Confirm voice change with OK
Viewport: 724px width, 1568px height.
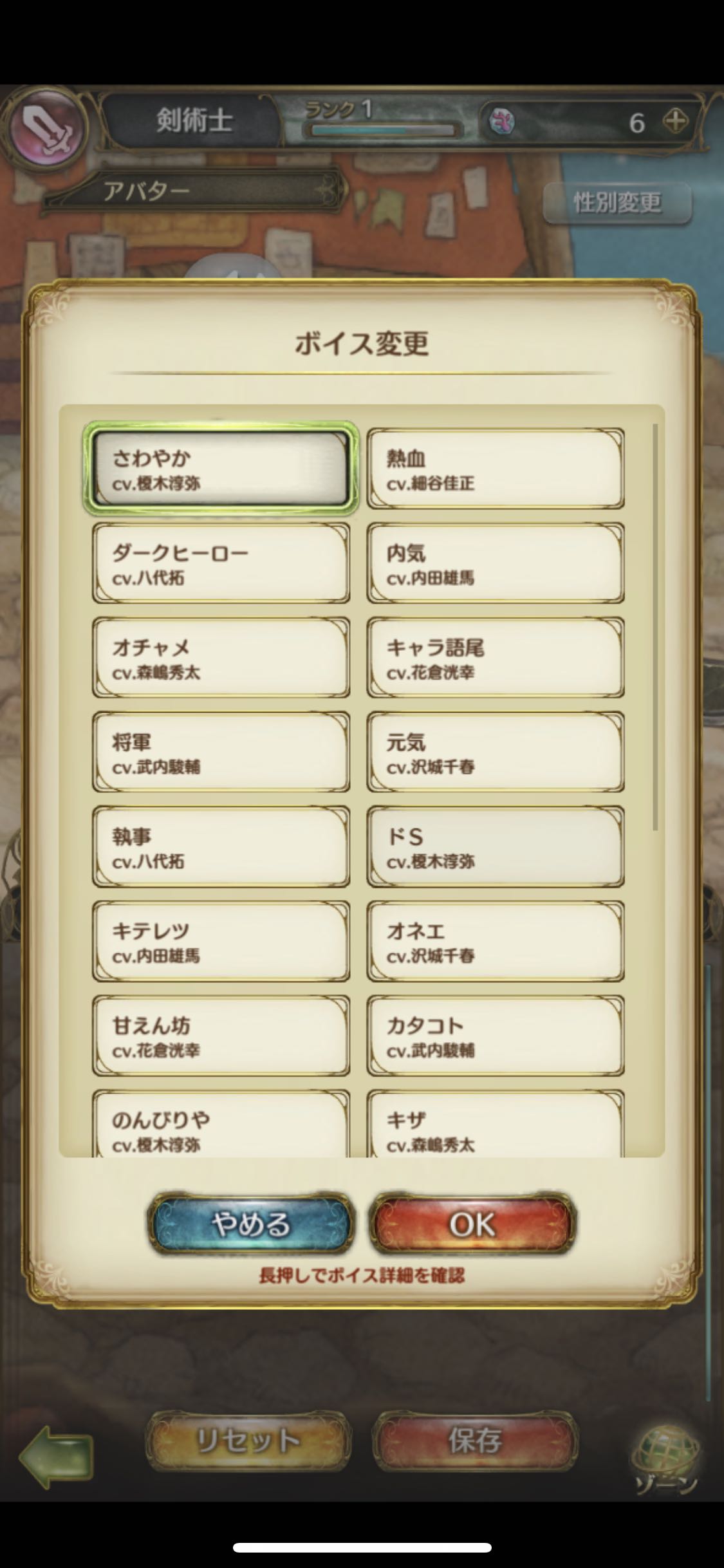click(x=472, y=1224)
